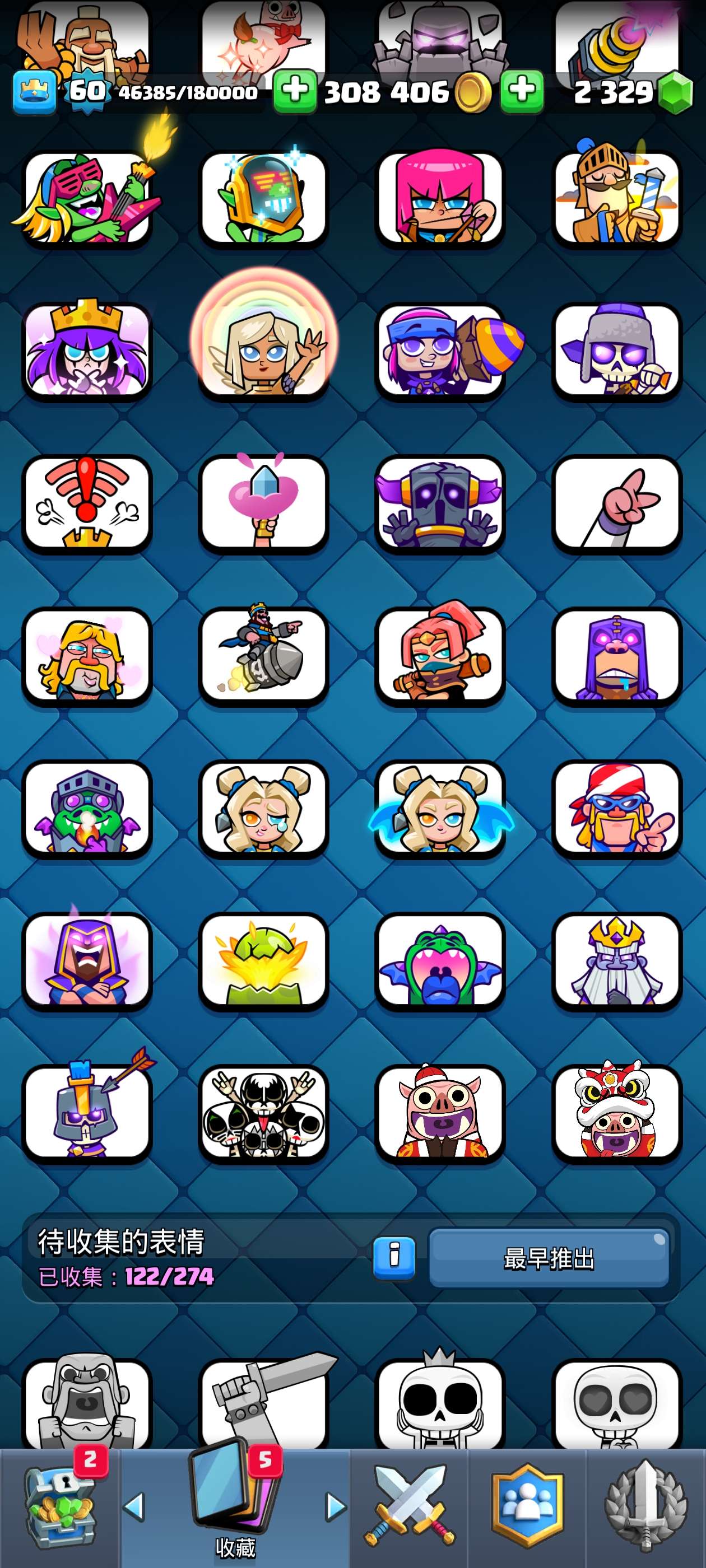
Task: Tap the left arrow beside 收藏
Action: pos(134,1507)
